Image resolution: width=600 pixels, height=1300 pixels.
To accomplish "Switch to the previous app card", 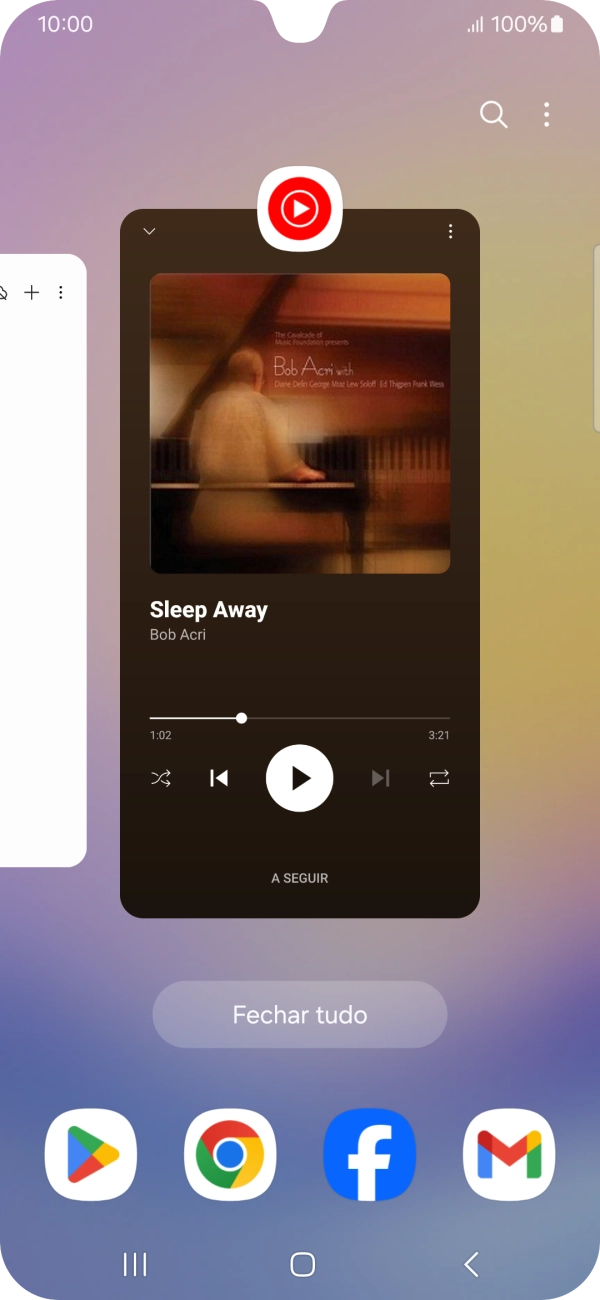I will coord(40,560).
